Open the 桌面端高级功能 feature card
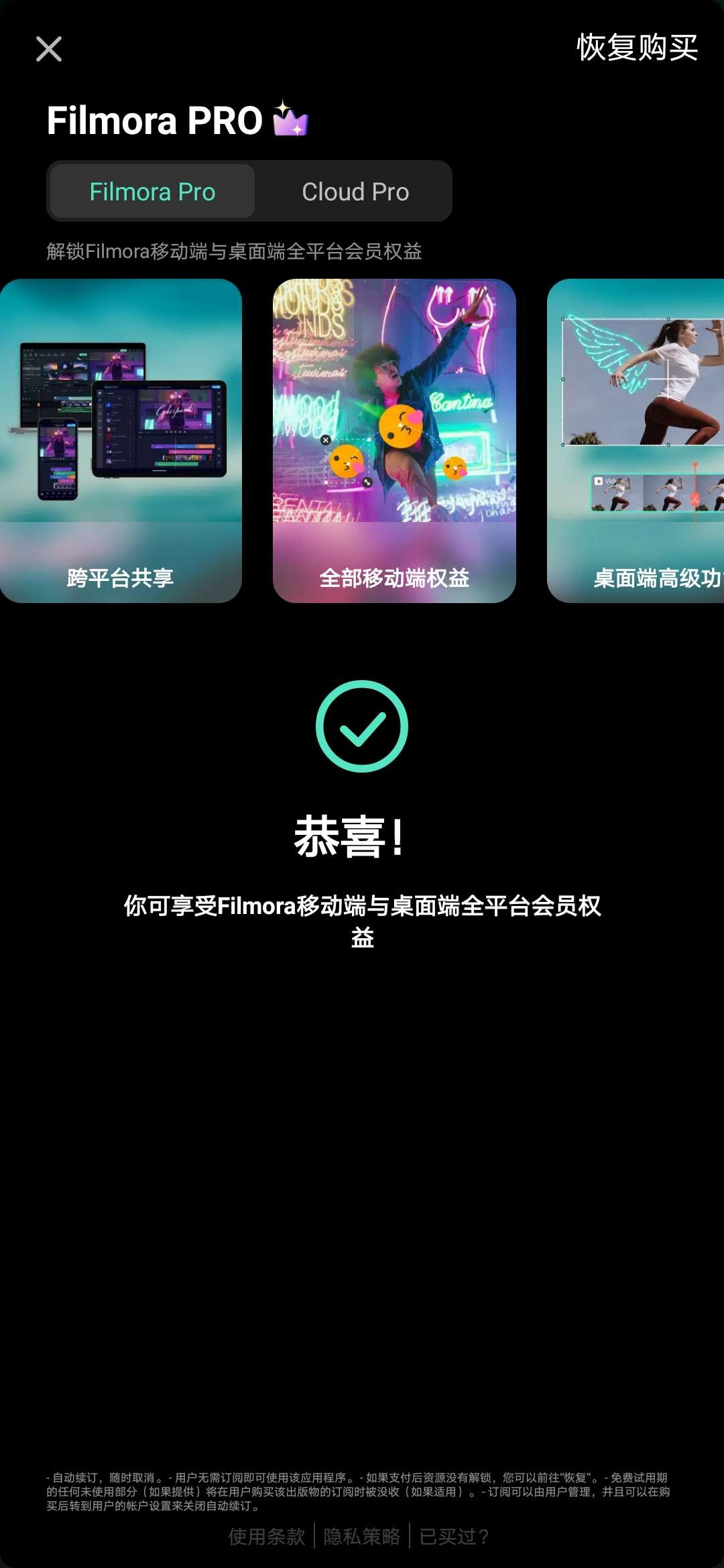The image size is (724, 1568). pos(636,440)
